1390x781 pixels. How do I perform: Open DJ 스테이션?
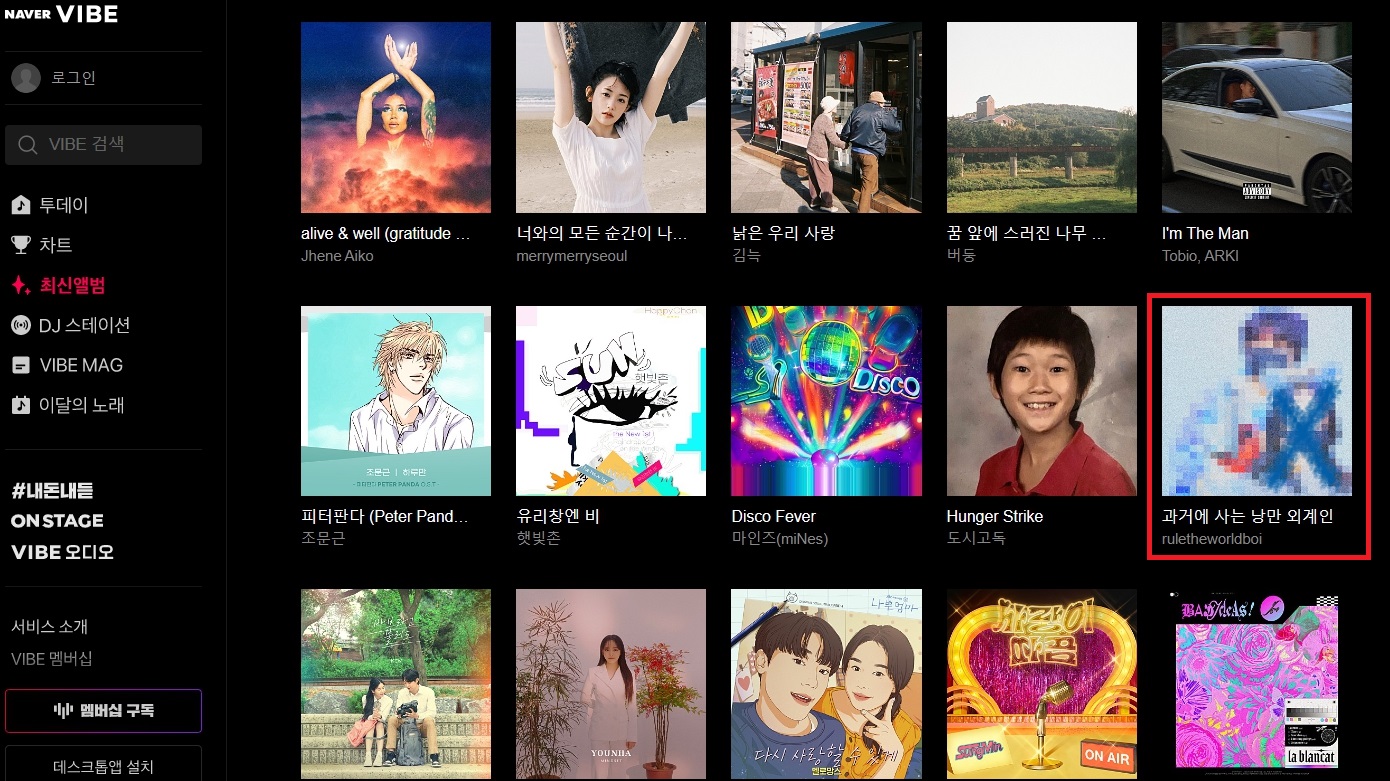tap(84, 325)
